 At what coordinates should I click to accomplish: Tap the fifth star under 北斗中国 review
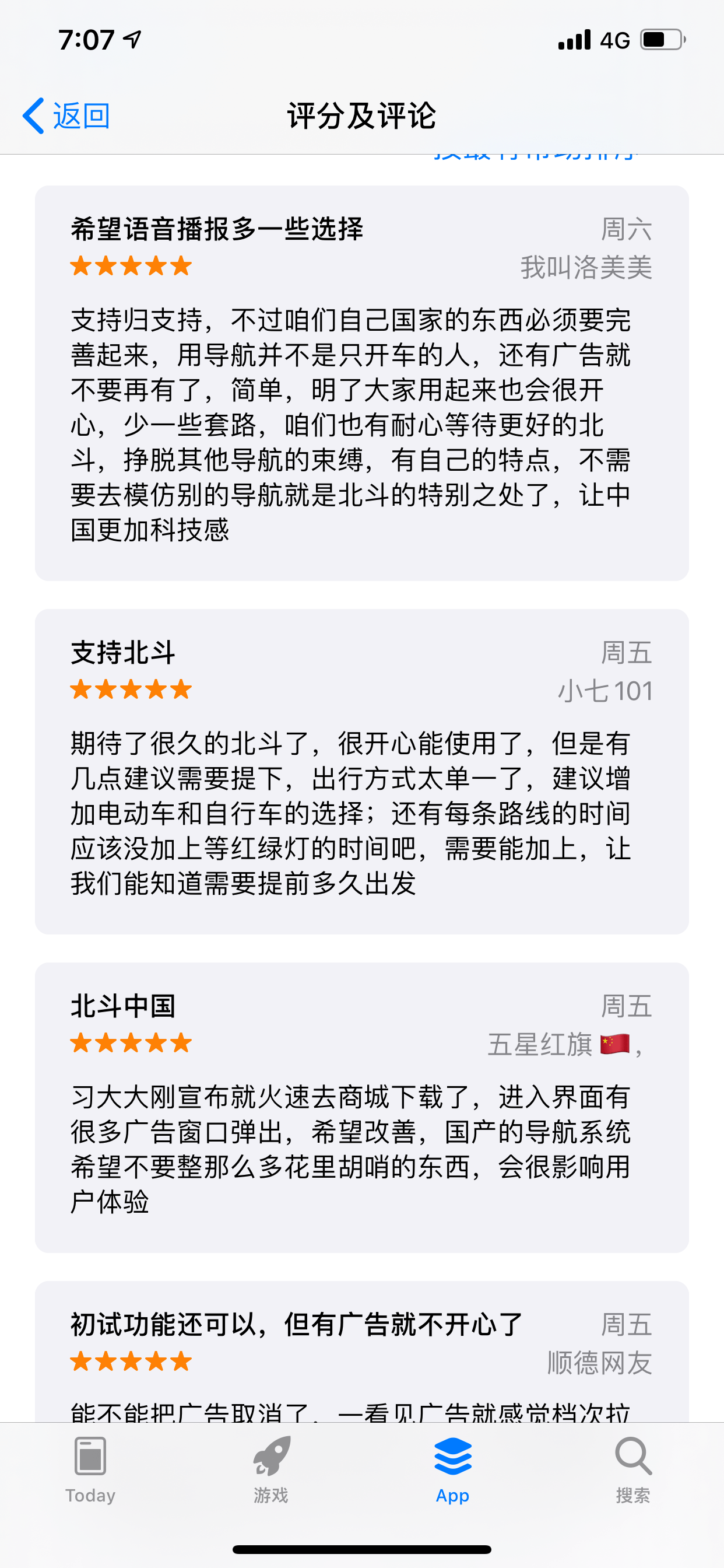[x=180, y=1042]
